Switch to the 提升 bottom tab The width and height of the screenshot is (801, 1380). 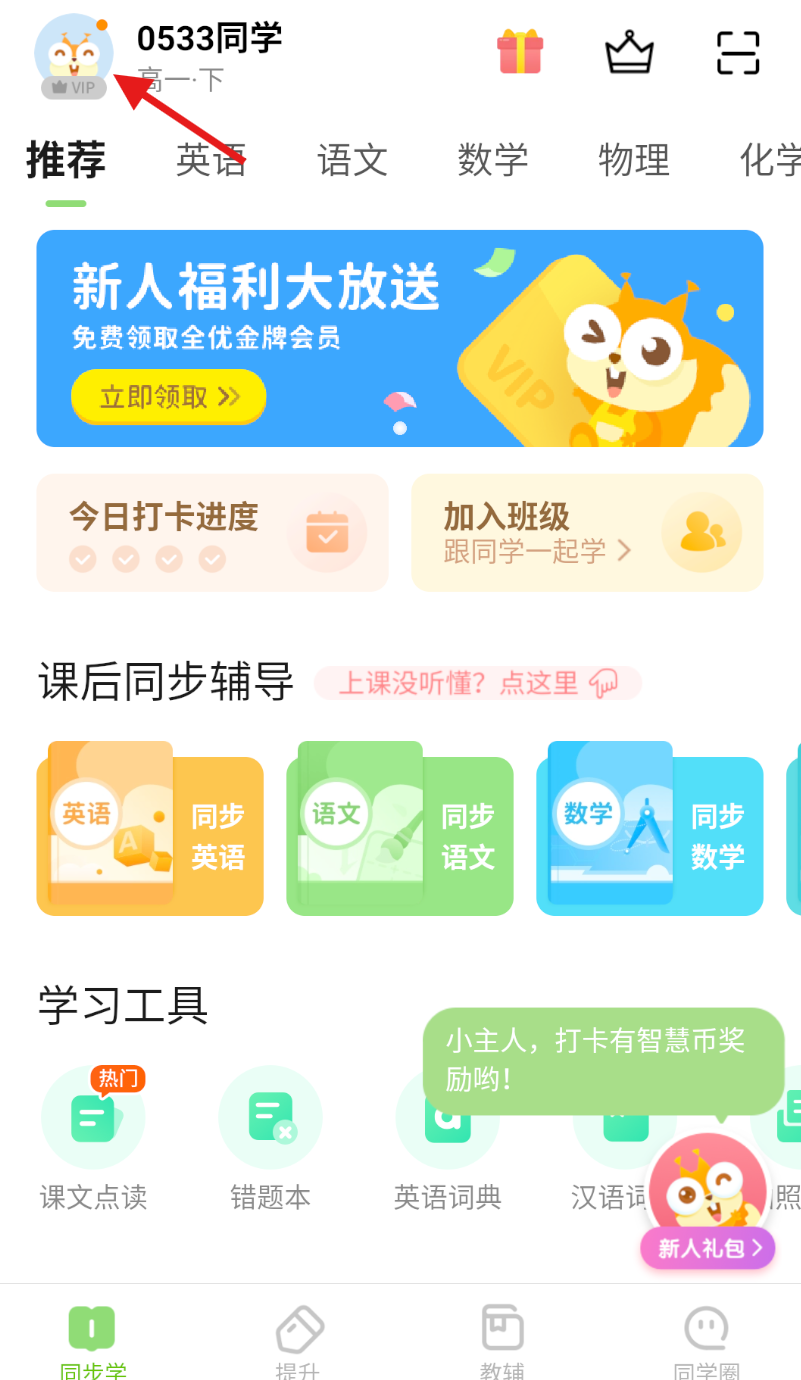tap(301, 1340)
